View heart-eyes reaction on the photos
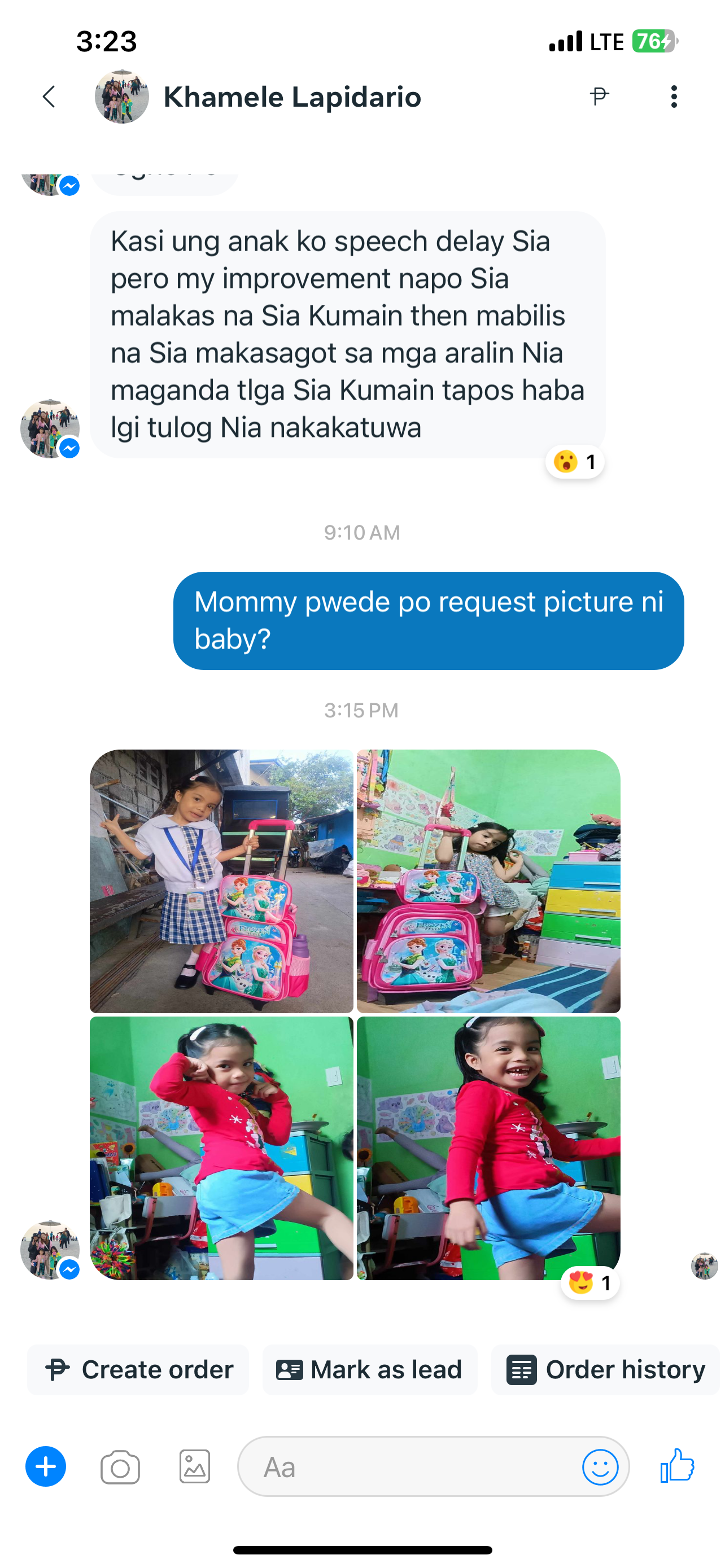The image size is (725, 1568). [590, 1283]
